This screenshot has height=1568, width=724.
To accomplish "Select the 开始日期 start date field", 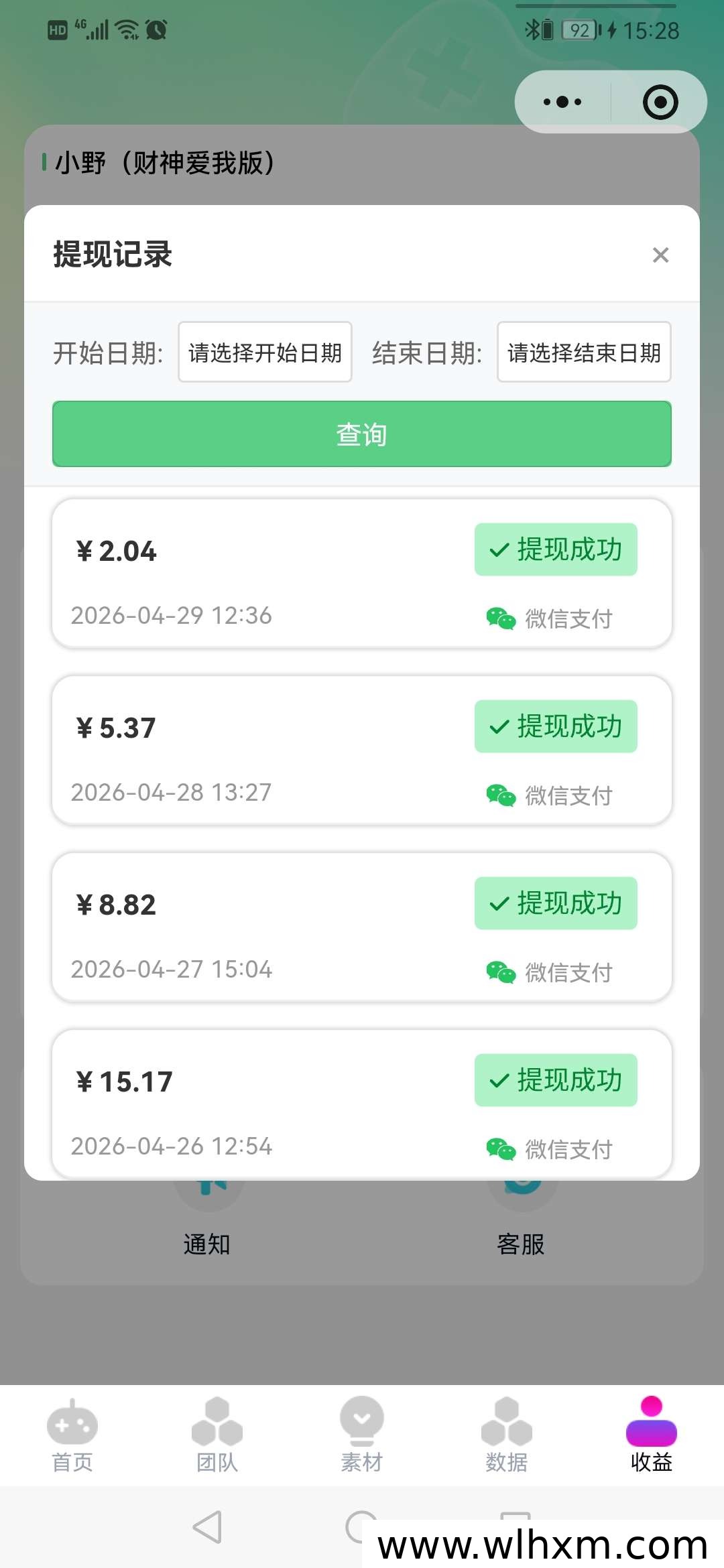I will (265, 352).
